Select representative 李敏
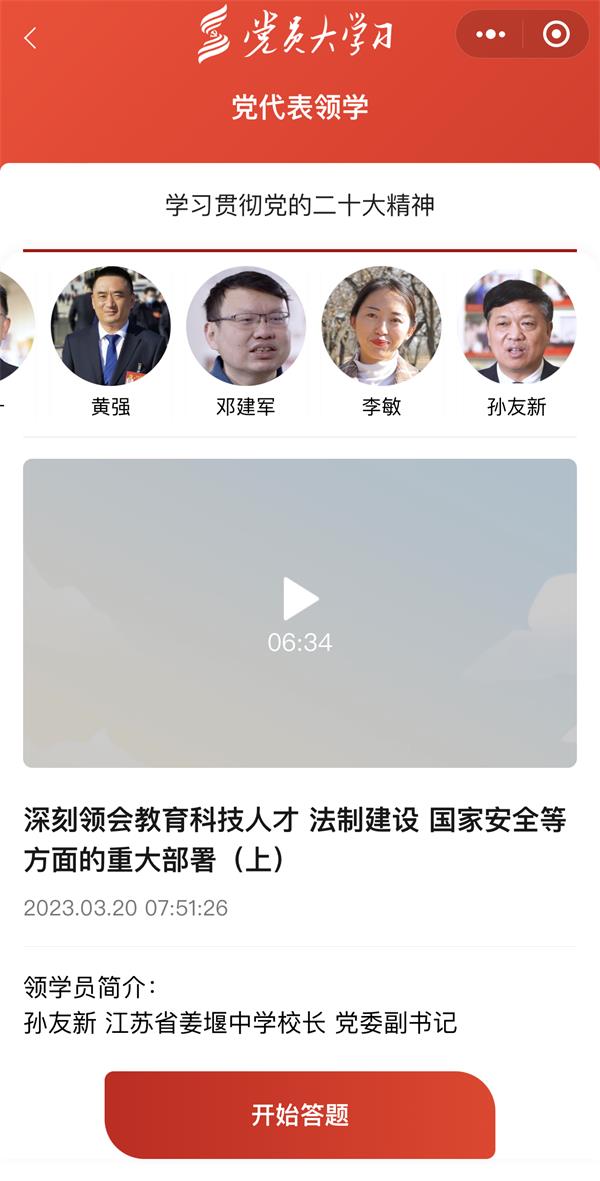 (x=381, y=328)
